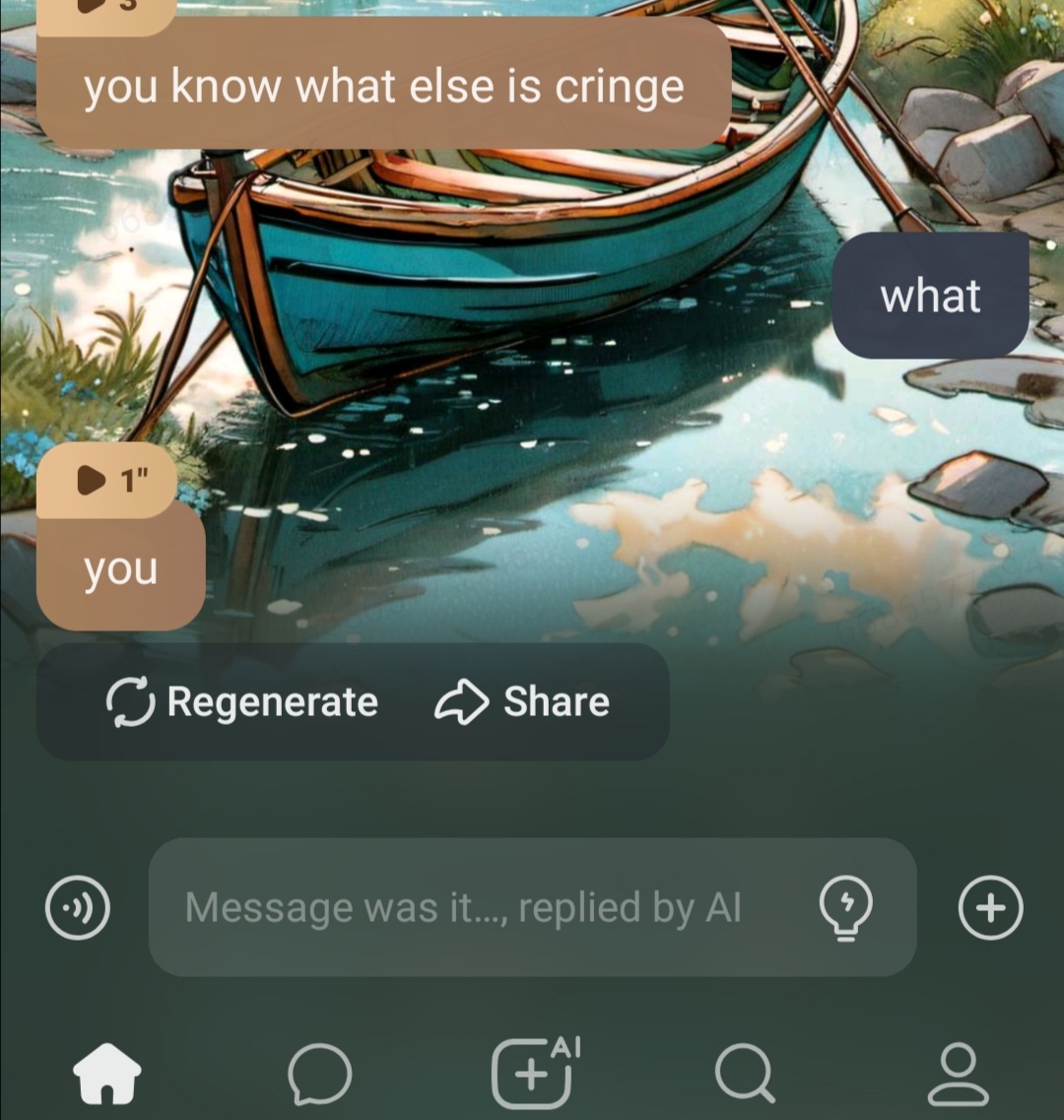This screenshot has height=1120, width=1064.
Task: Open the profile tab
Action: click(x=958, y=1074)
